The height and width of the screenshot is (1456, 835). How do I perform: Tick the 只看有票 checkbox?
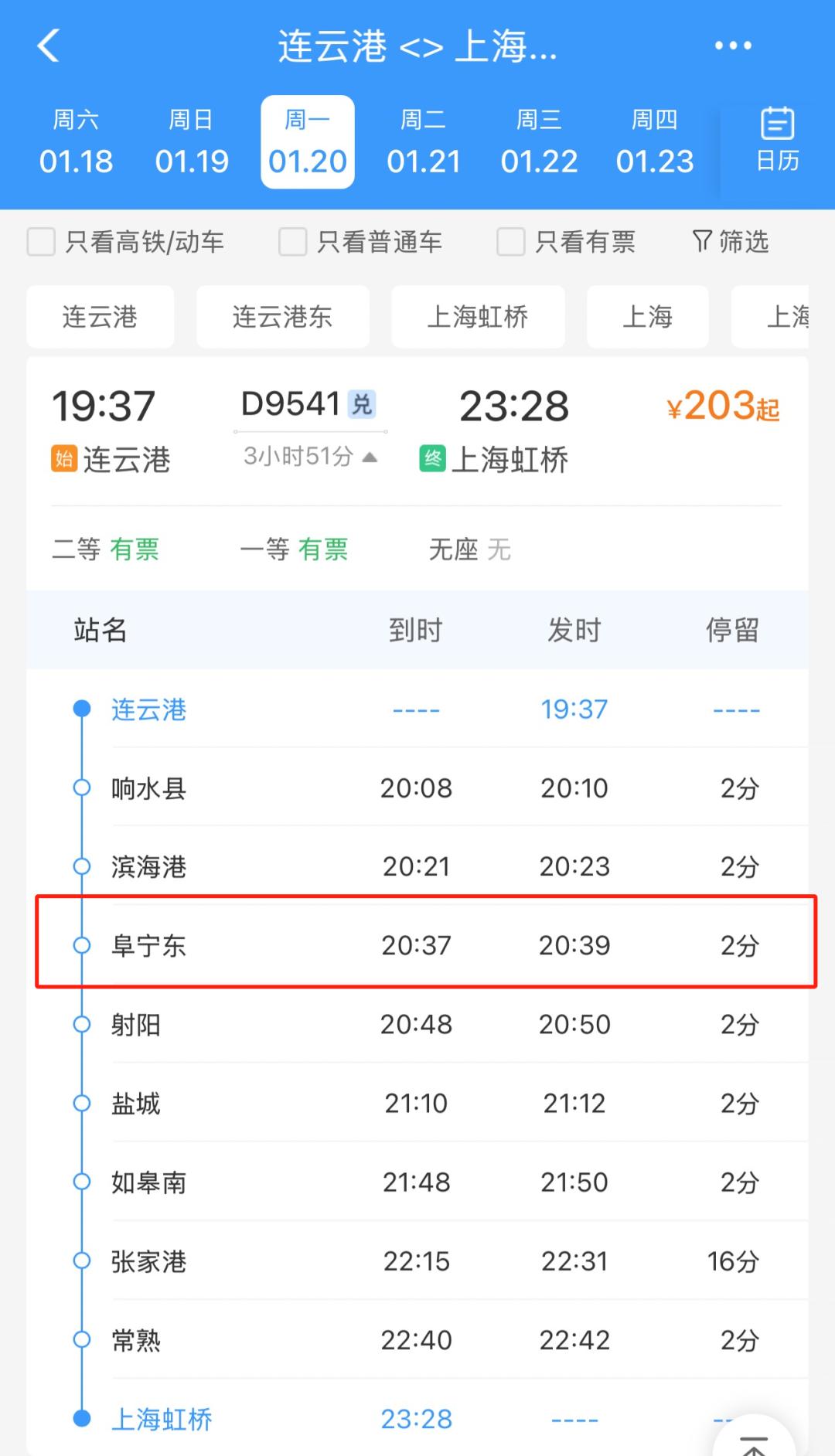(x=510, y=242)
